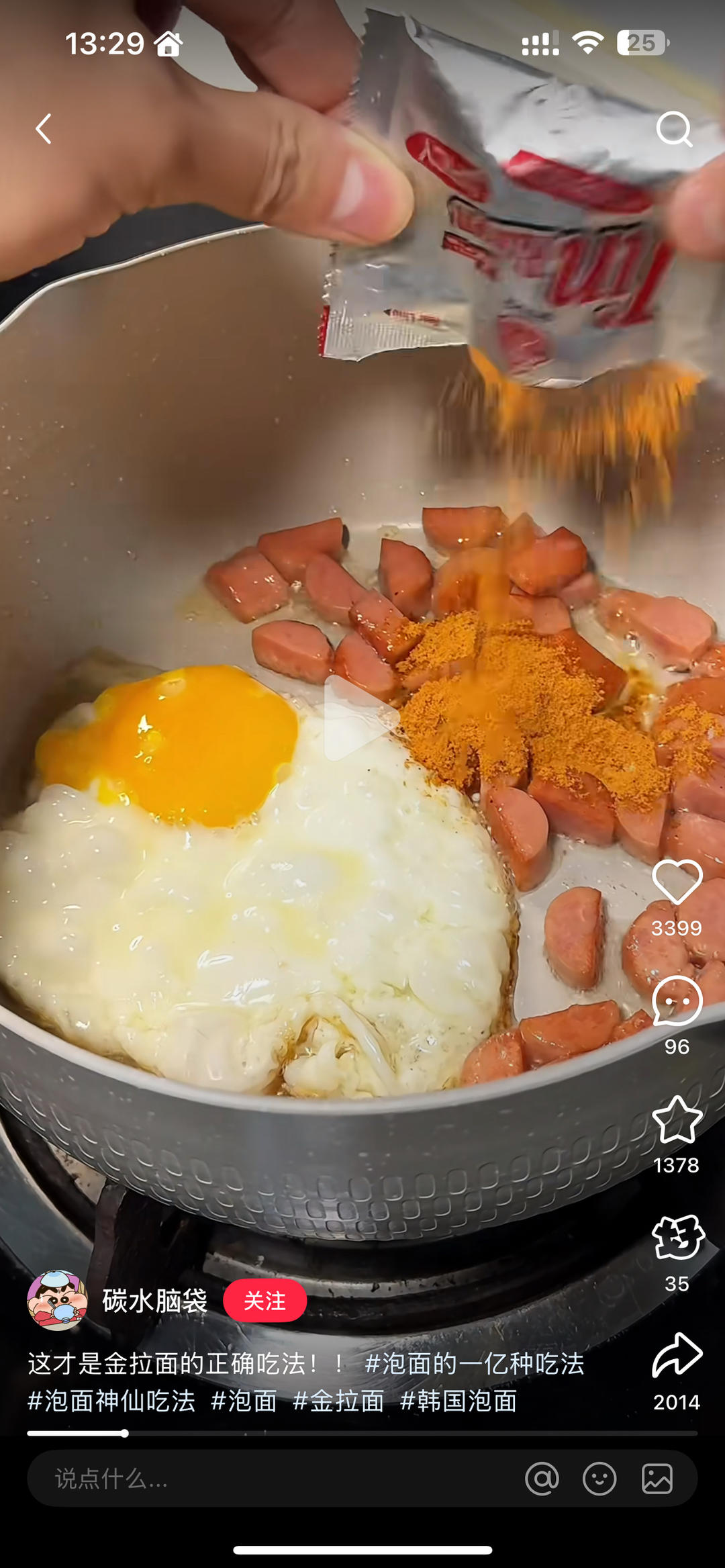Go back with the left arrow
This screenshot has width=725, height=1568.
pos(42,129)
